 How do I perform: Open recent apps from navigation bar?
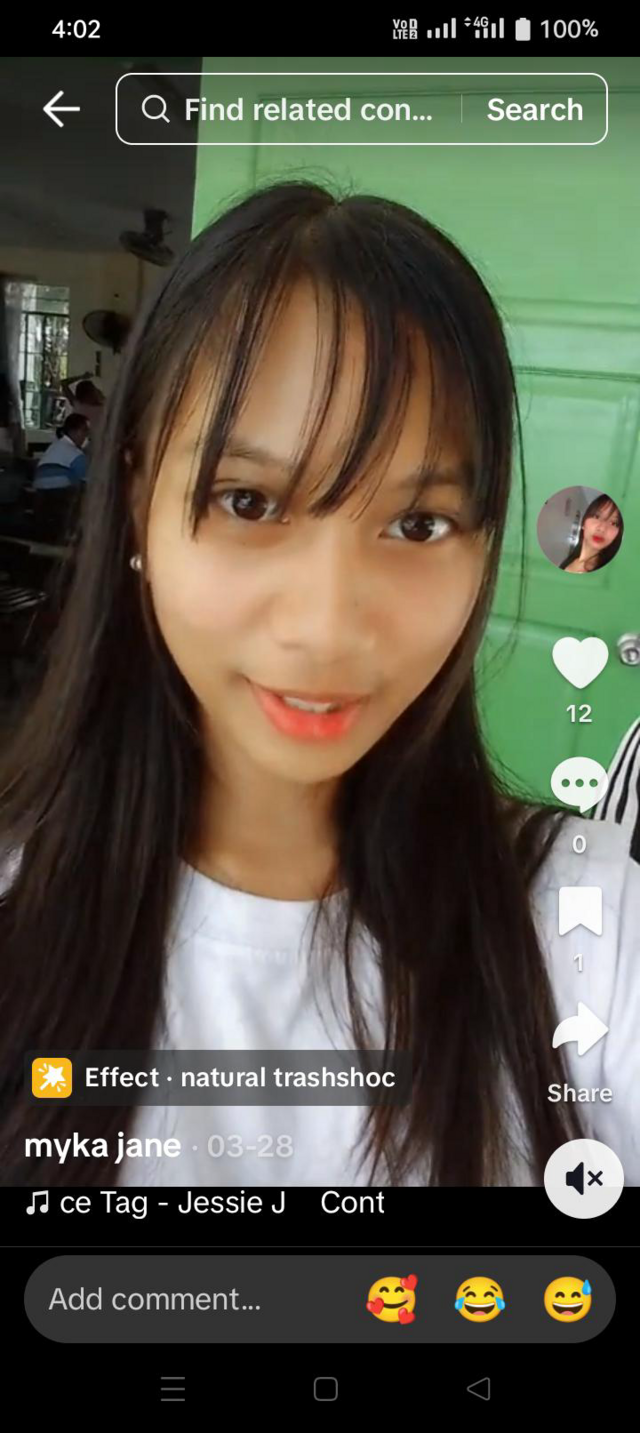pyautogui.click(x=173, y=1389)
